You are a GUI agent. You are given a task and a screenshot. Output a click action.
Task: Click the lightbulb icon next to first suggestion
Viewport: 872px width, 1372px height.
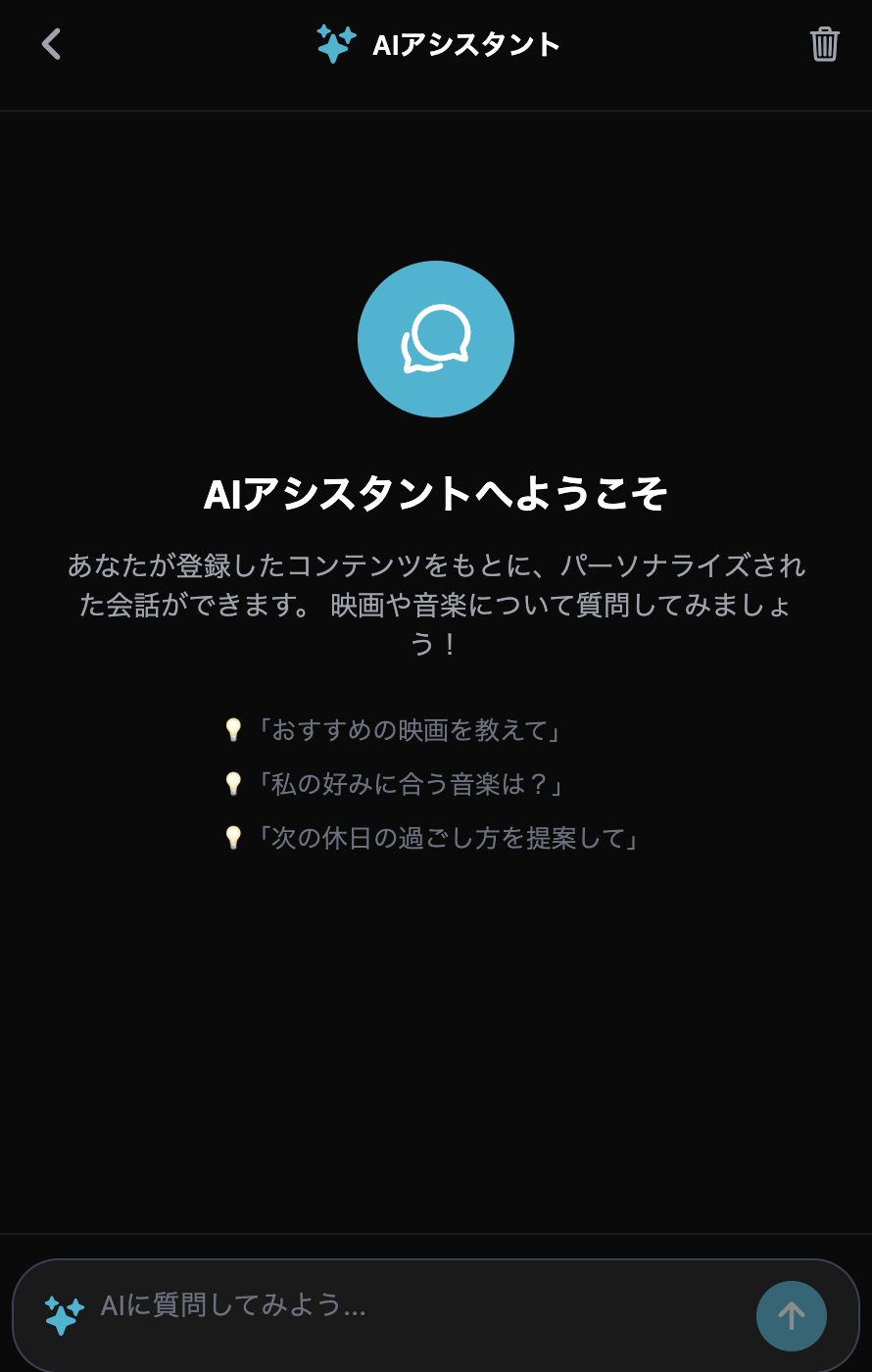point(233,729)
